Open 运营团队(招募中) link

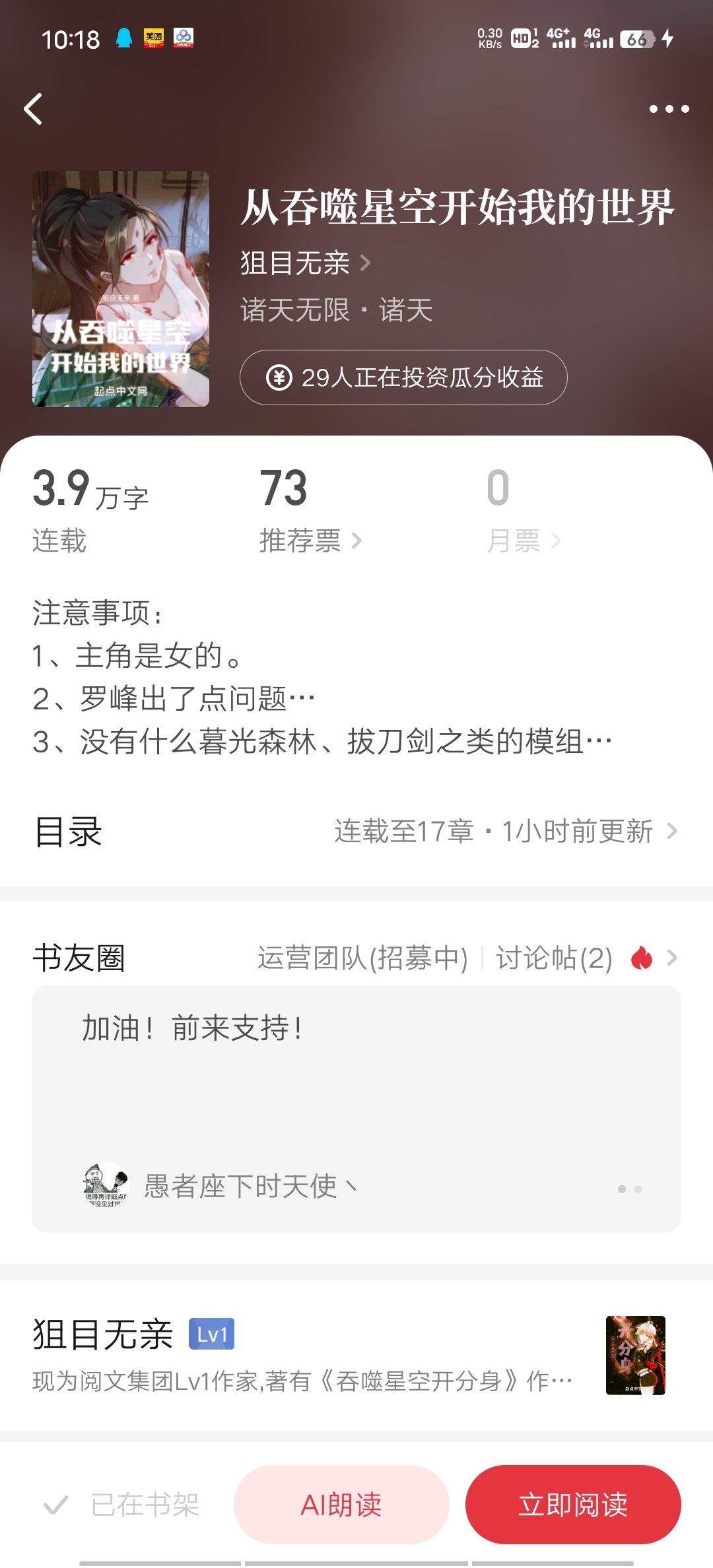[362, 958]
